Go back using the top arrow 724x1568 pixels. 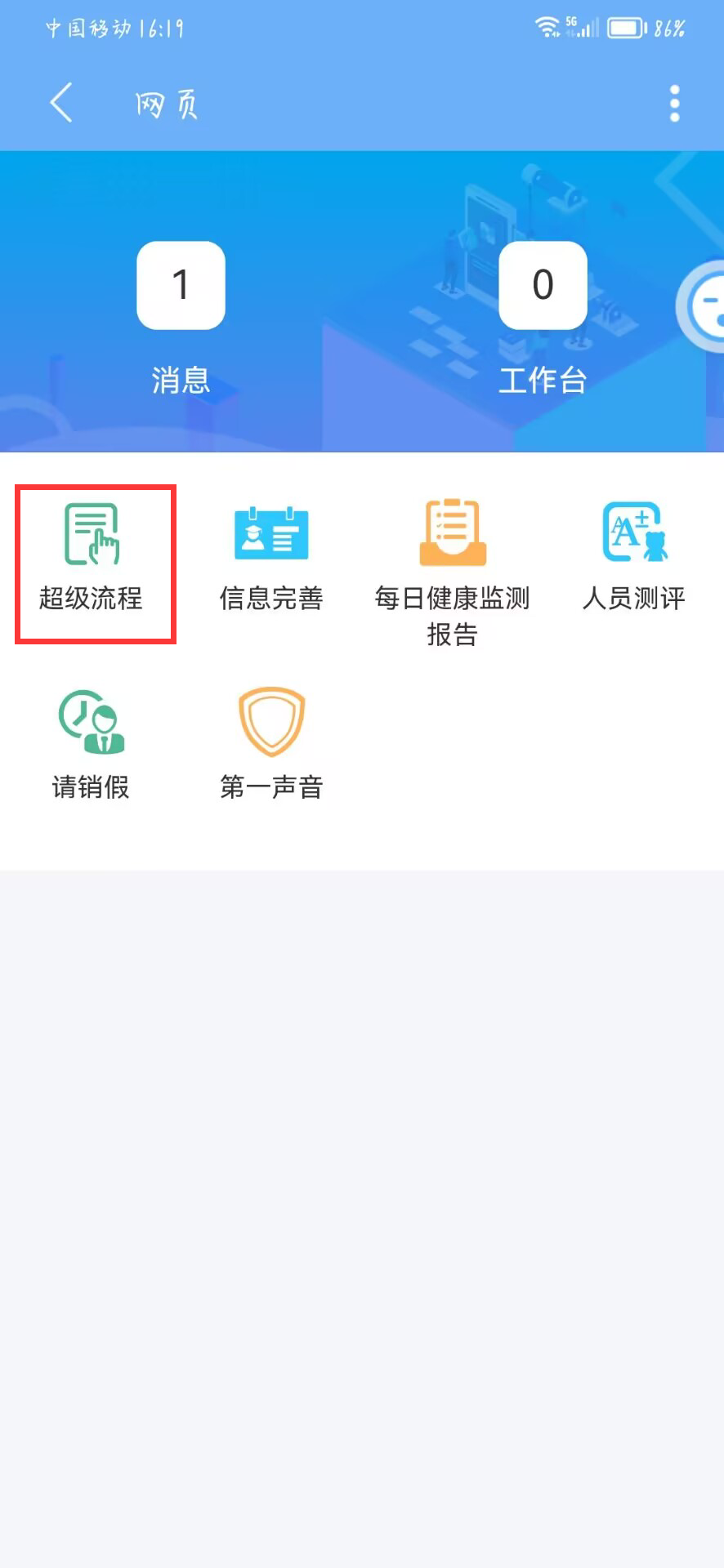(61, 103)
